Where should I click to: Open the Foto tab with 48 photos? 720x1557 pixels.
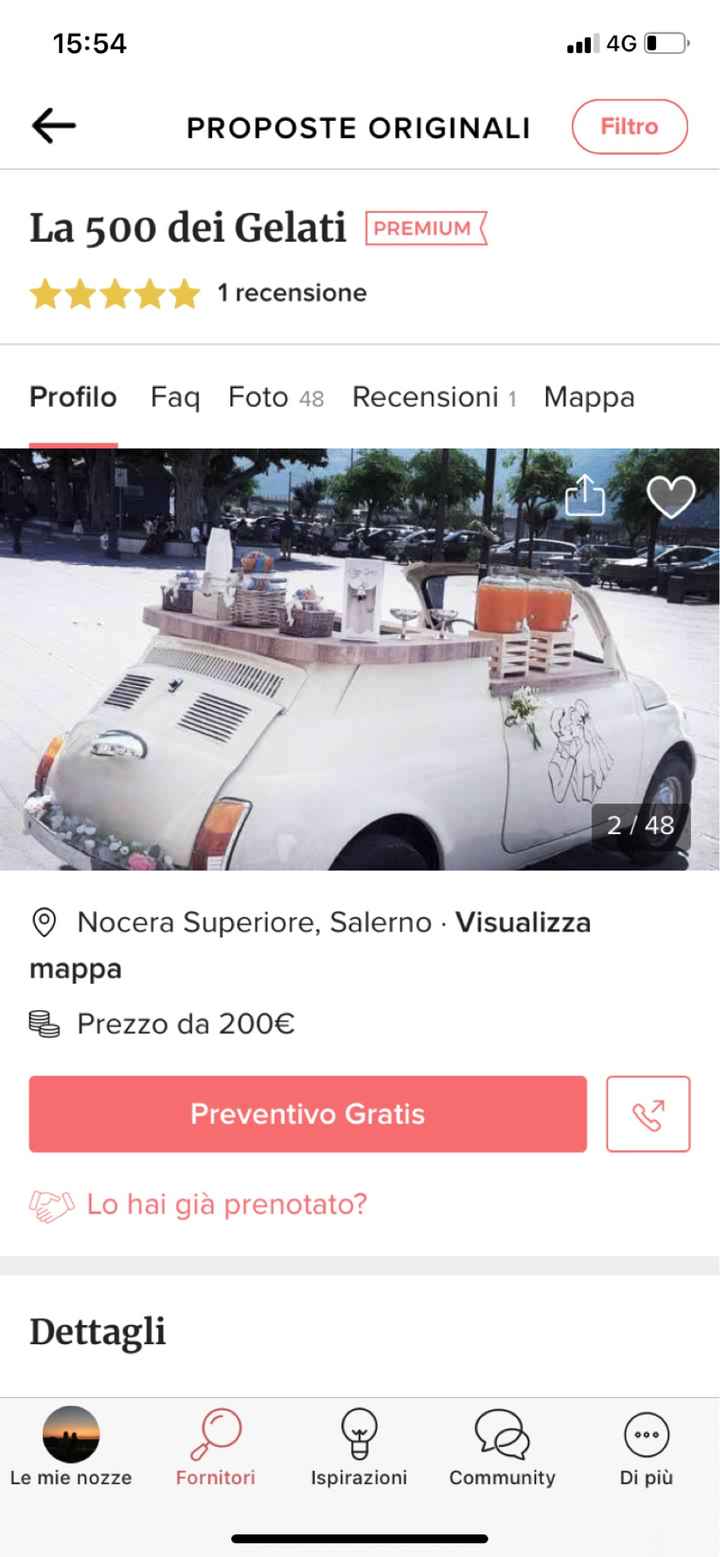(275, 397)
